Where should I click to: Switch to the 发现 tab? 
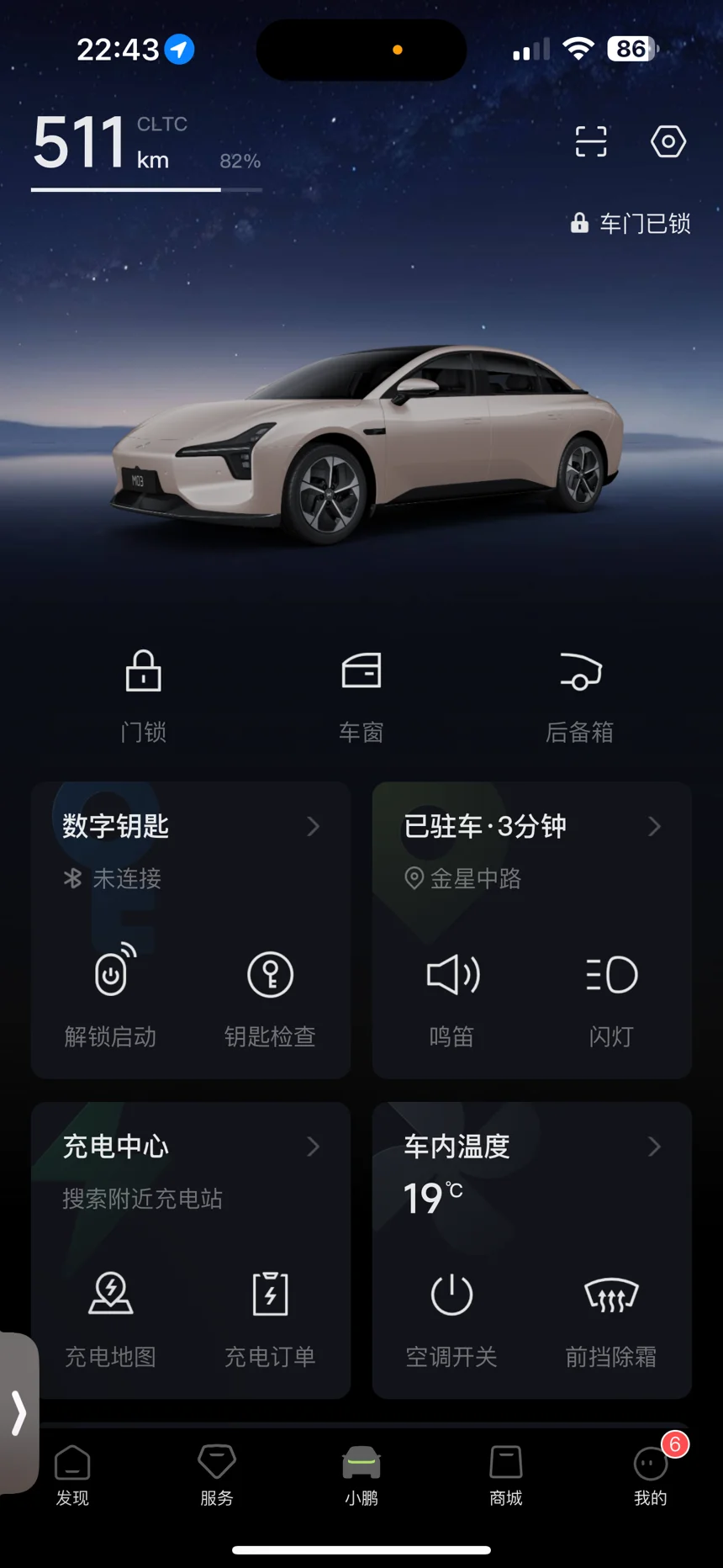tap(72, 1475)
